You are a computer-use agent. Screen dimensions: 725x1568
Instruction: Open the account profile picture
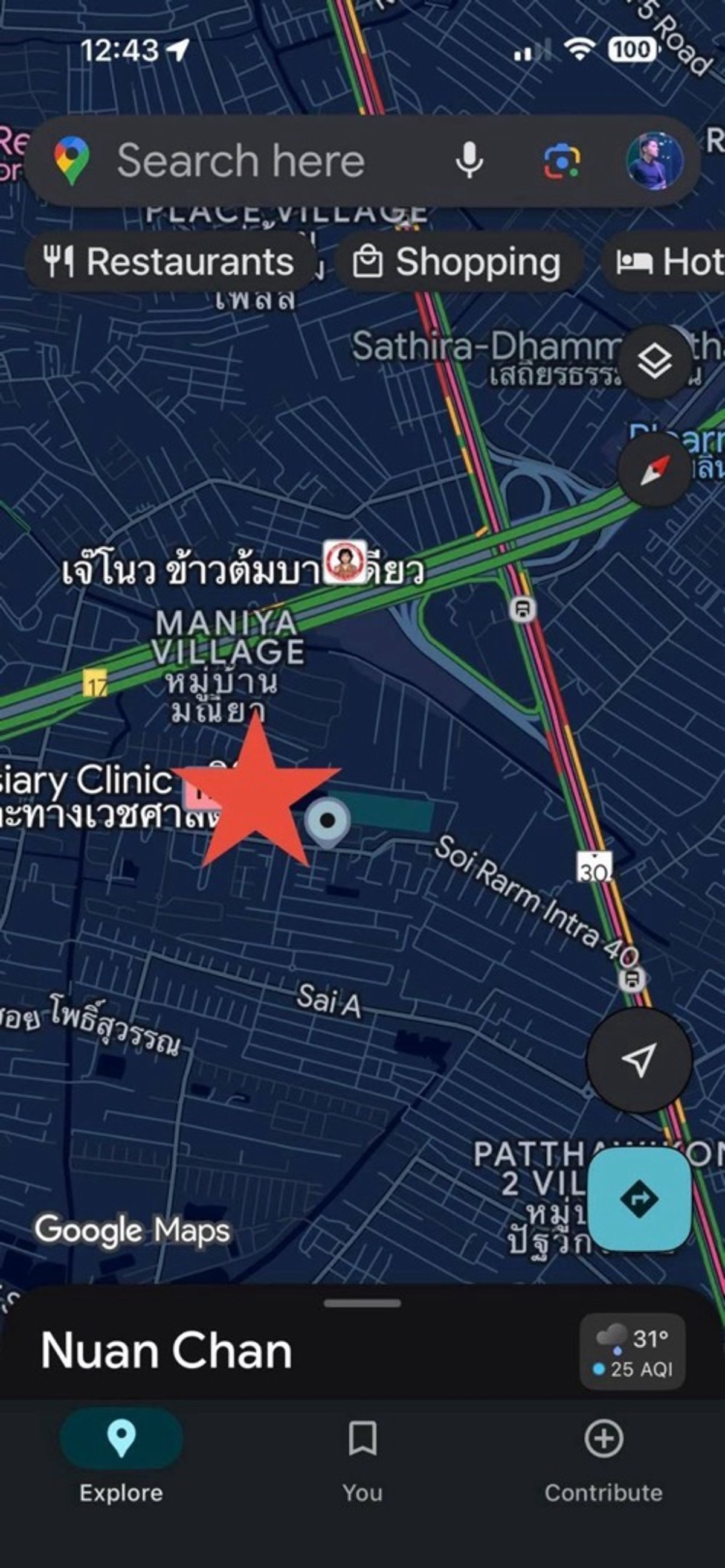pyautogui.click(x=655, y=161)
